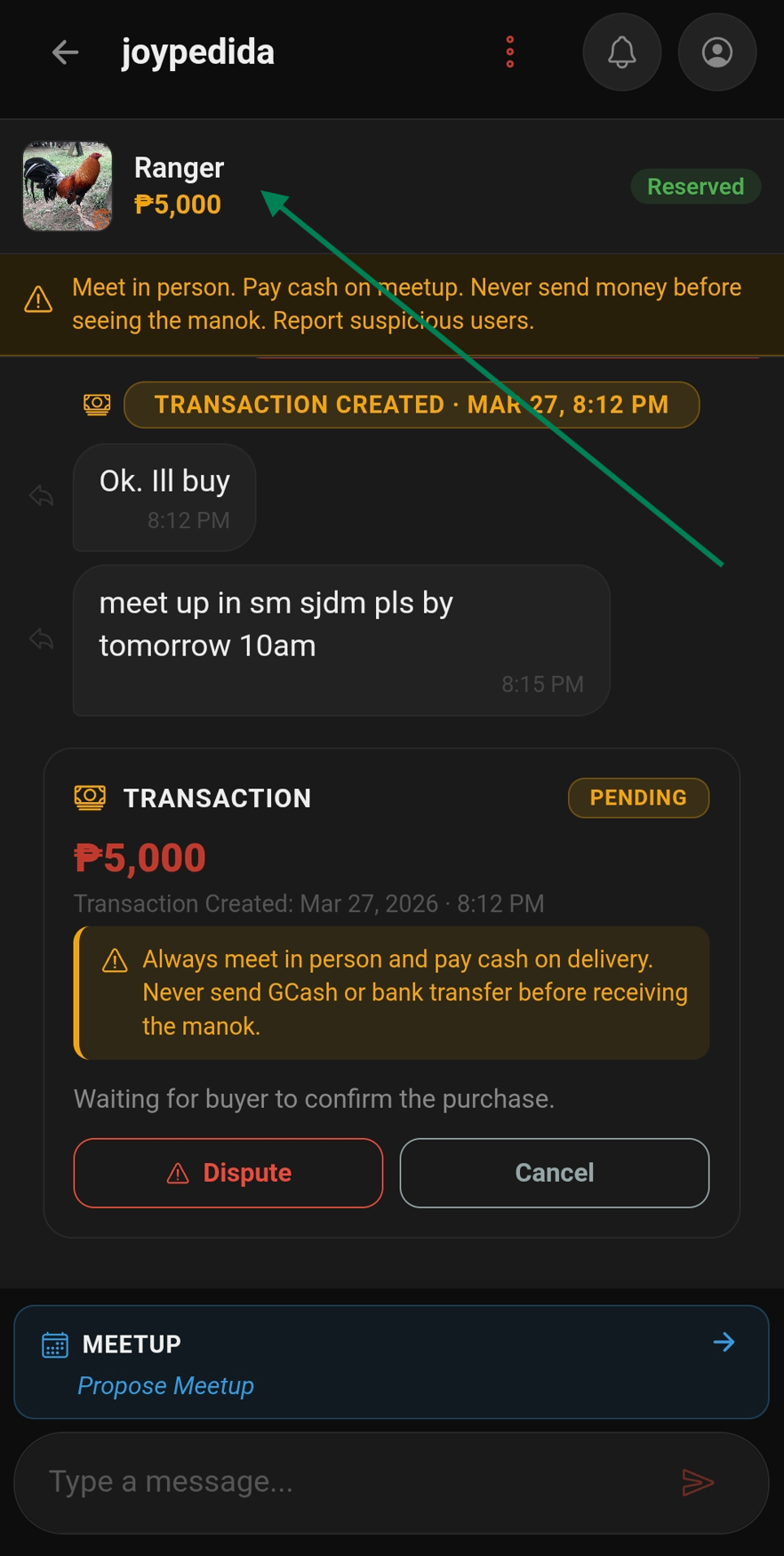Open notifications via the bell icon
The image size is (784, 1556).
point(621,52)
